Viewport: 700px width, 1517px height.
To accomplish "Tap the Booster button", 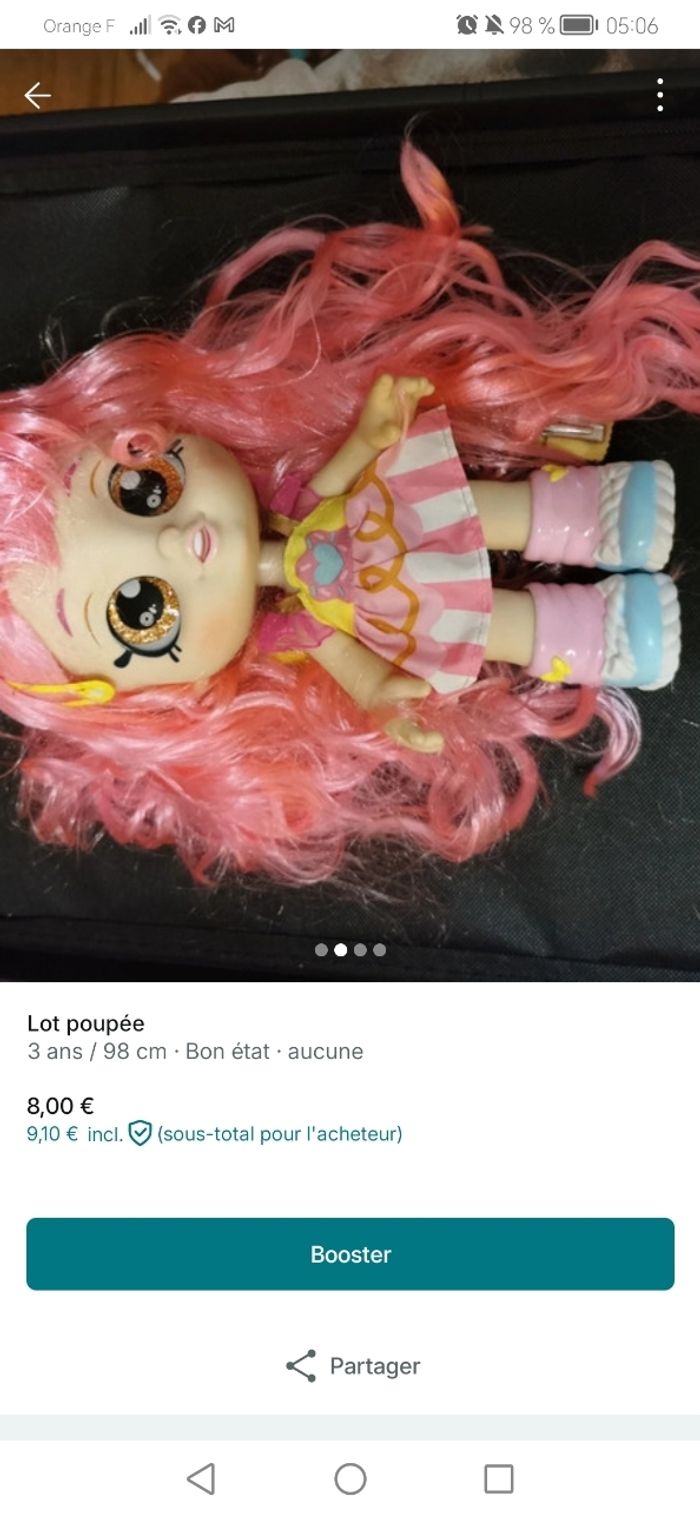I will [x=350, y=1254].
